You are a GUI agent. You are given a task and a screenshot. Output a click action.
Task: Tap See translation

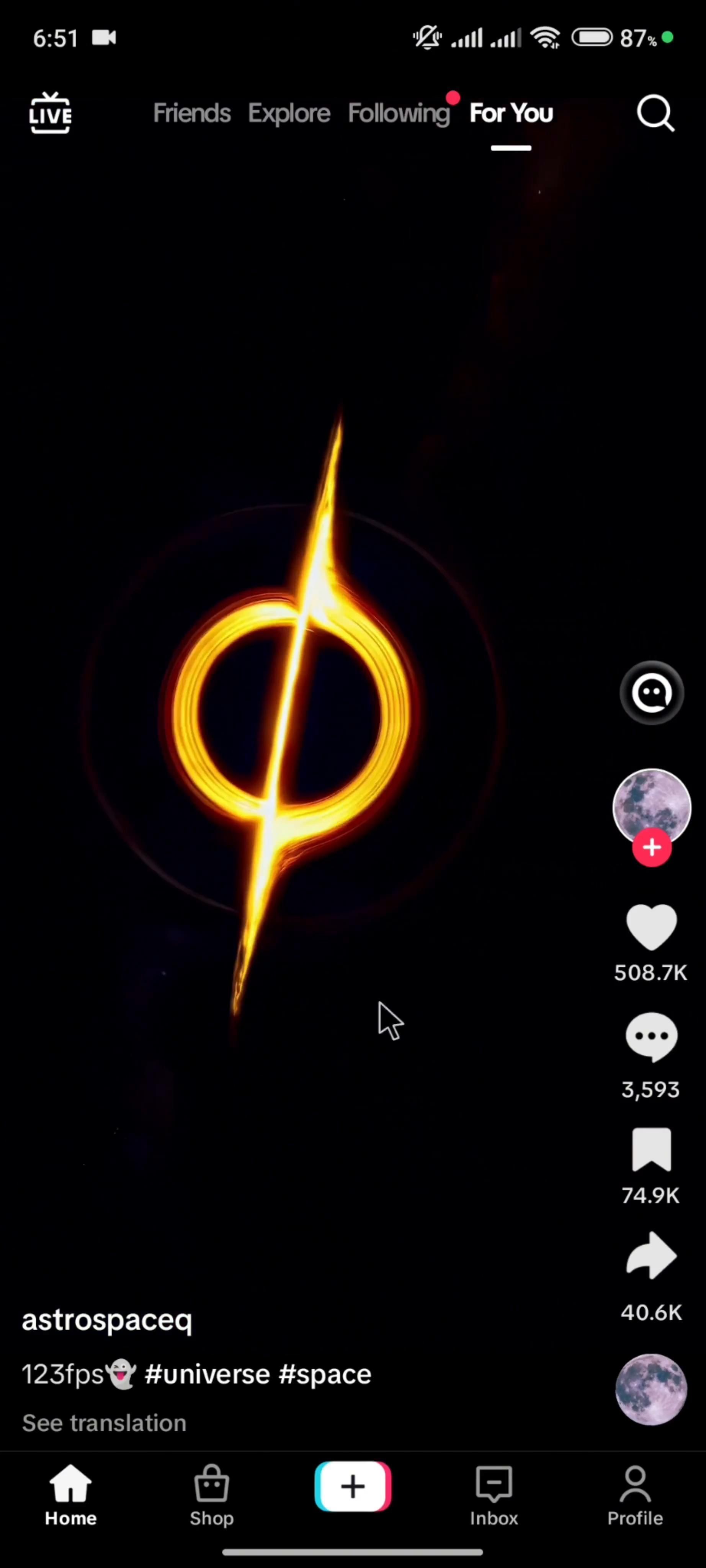pyautogui.click(x=104, y=1423)
